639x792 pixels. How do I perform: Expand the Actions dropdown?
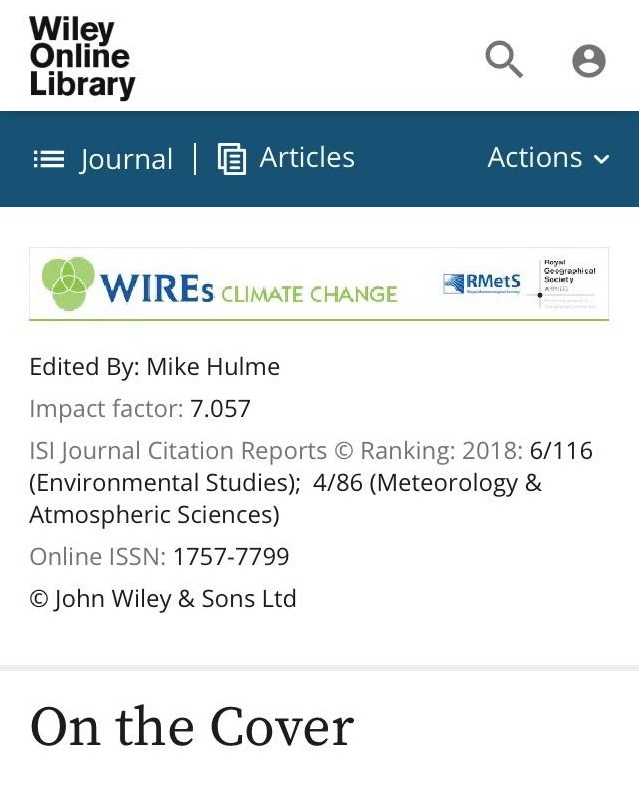tap(548, 158)
